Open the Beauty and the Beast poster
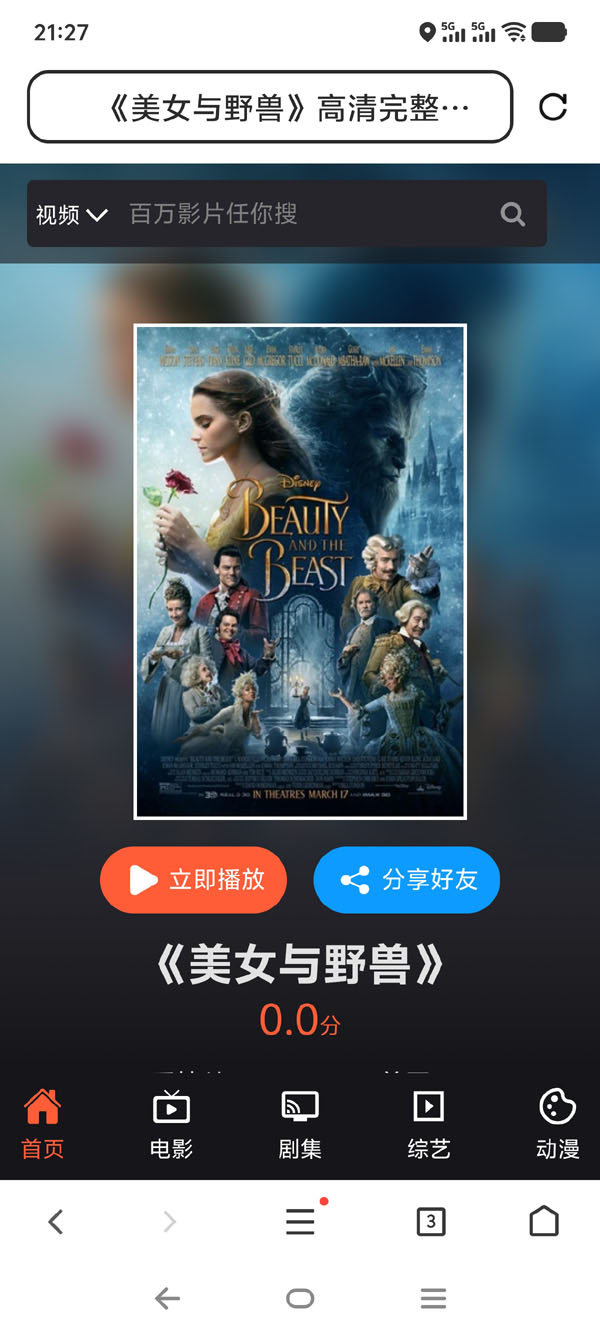Viewport: 600px width, 1333px height. click(300, 571)
